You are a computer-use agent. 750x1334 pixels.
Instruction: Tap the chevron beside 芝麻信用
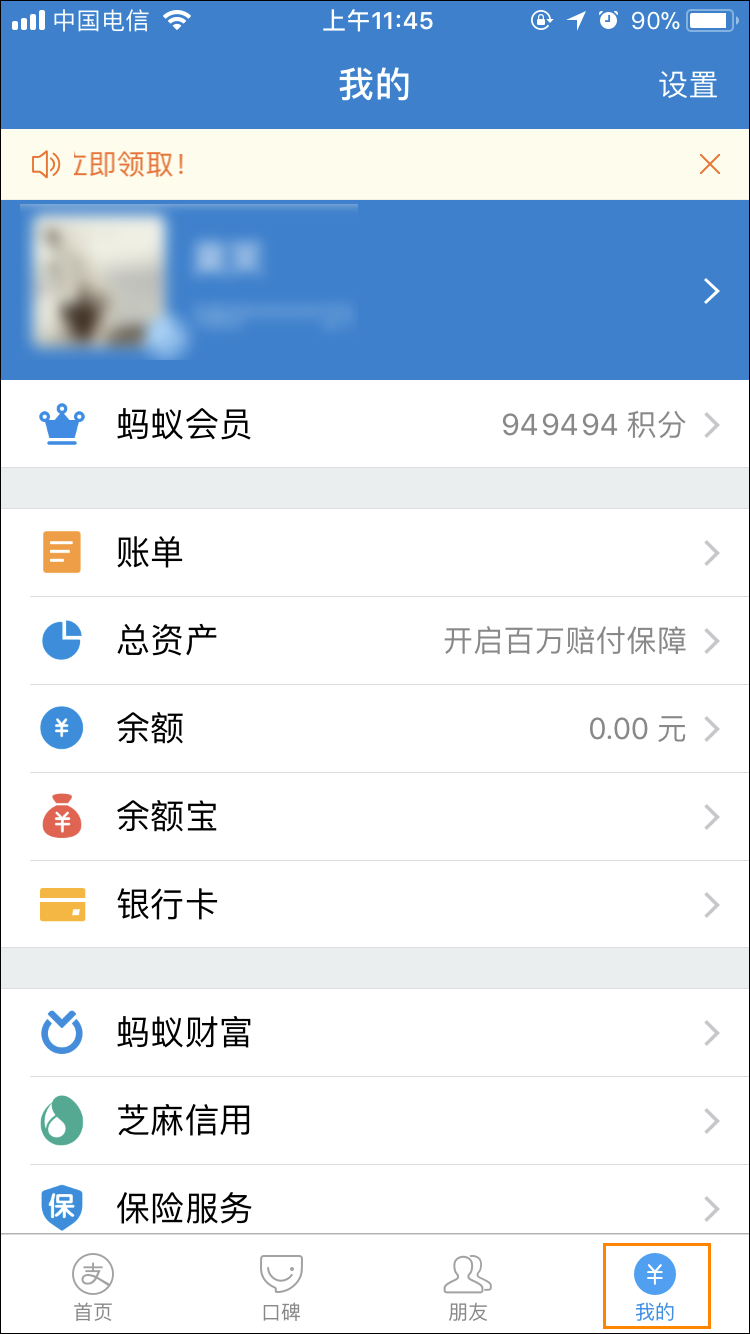[710, 1120]
